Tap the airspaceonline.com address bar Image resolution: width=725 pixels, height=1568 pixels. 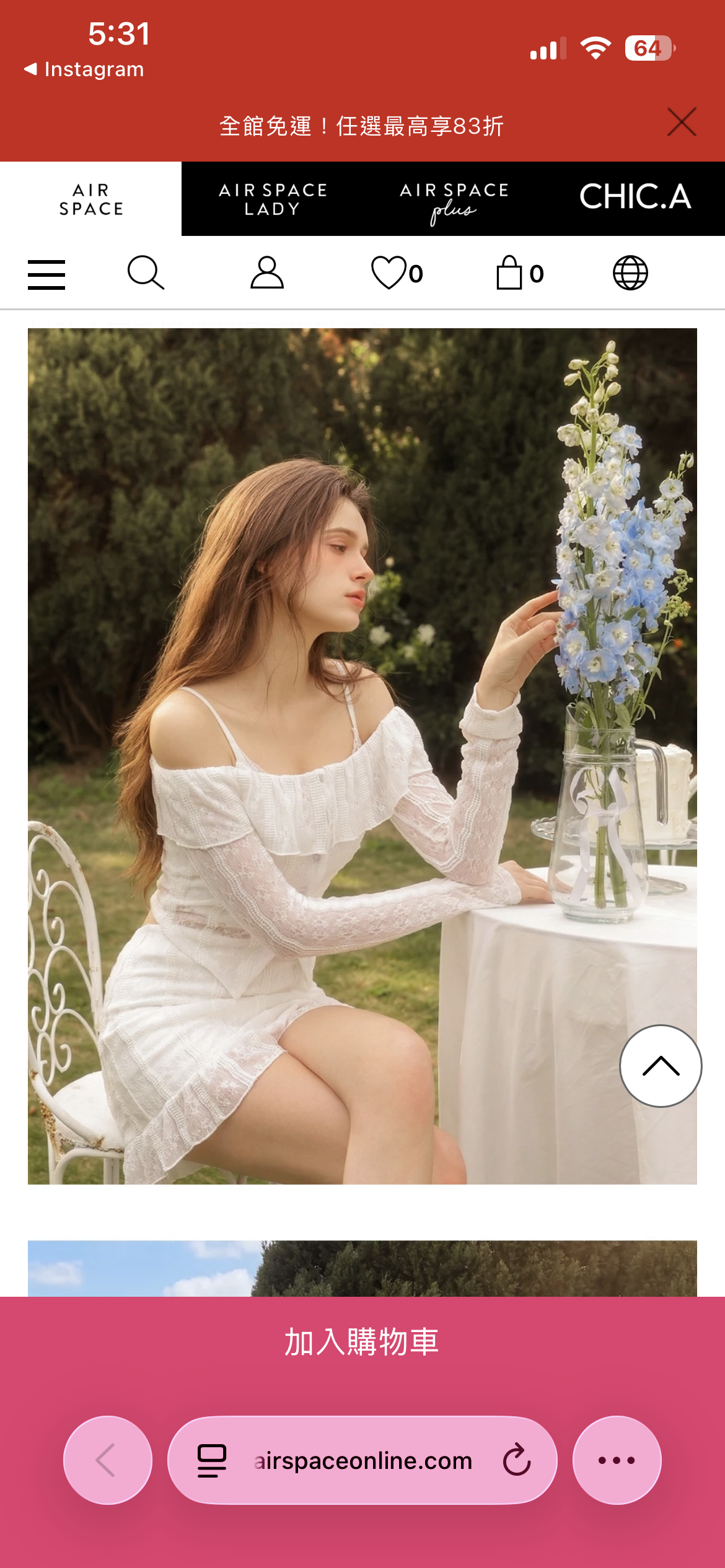tap(363, 1461)
